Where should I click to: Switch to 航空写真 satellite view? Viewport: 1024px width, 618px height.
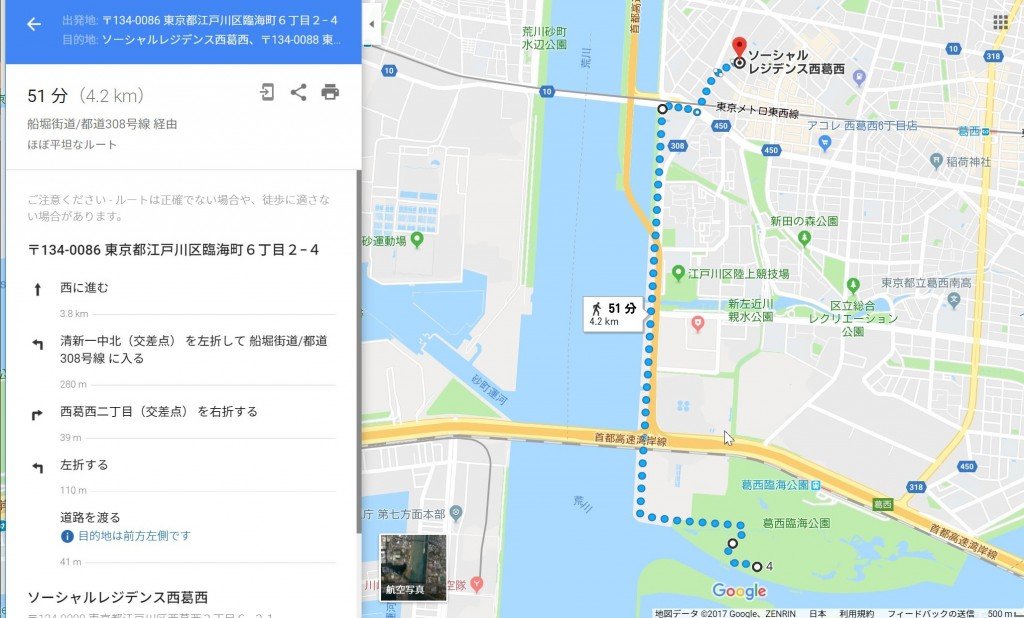click(x=413, y=566)
